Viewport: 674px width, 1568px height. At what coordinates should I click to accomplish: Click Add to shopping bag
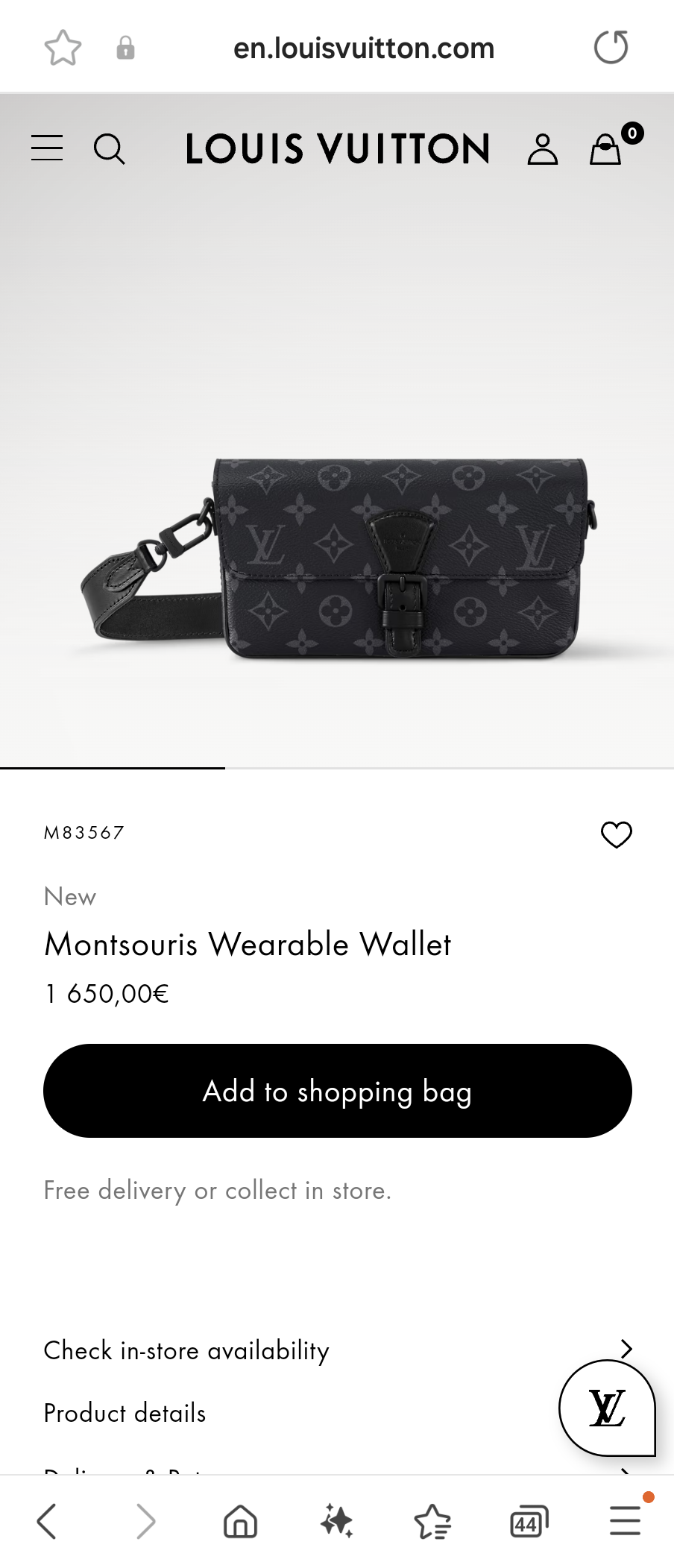(x=336, y=1091)
